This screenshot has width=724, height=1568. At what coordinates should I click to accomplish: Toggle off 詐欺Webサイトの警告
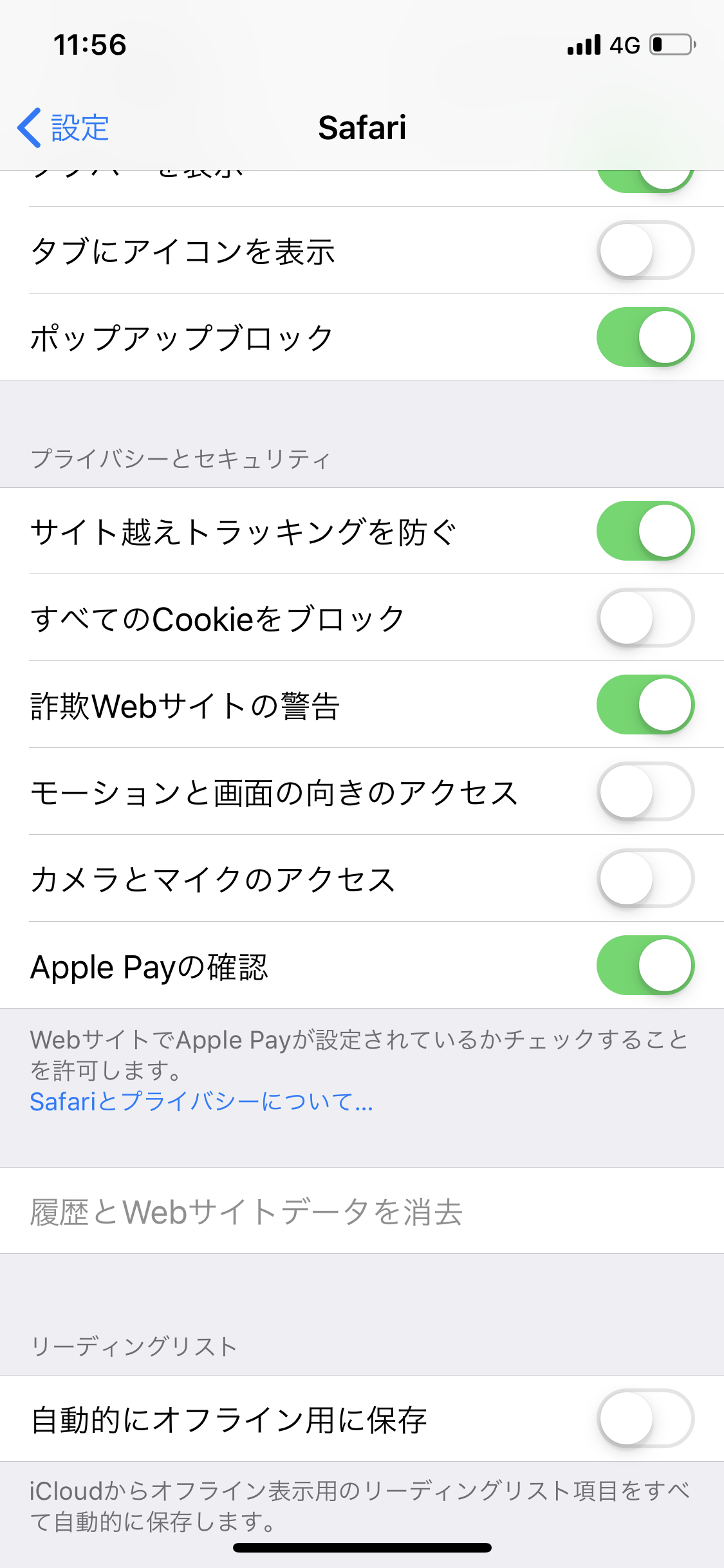pyautogui.click(x=645, y=705)
